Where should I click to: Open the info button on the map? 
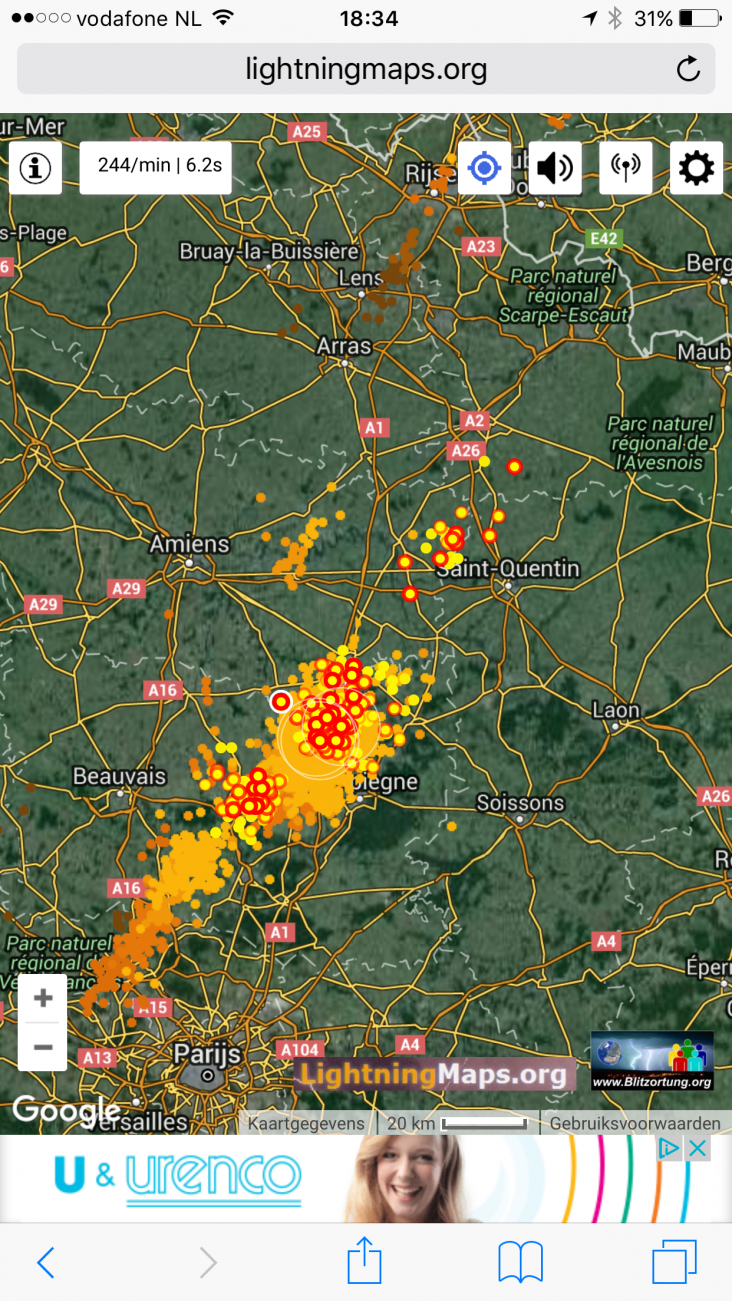[35, 168]
